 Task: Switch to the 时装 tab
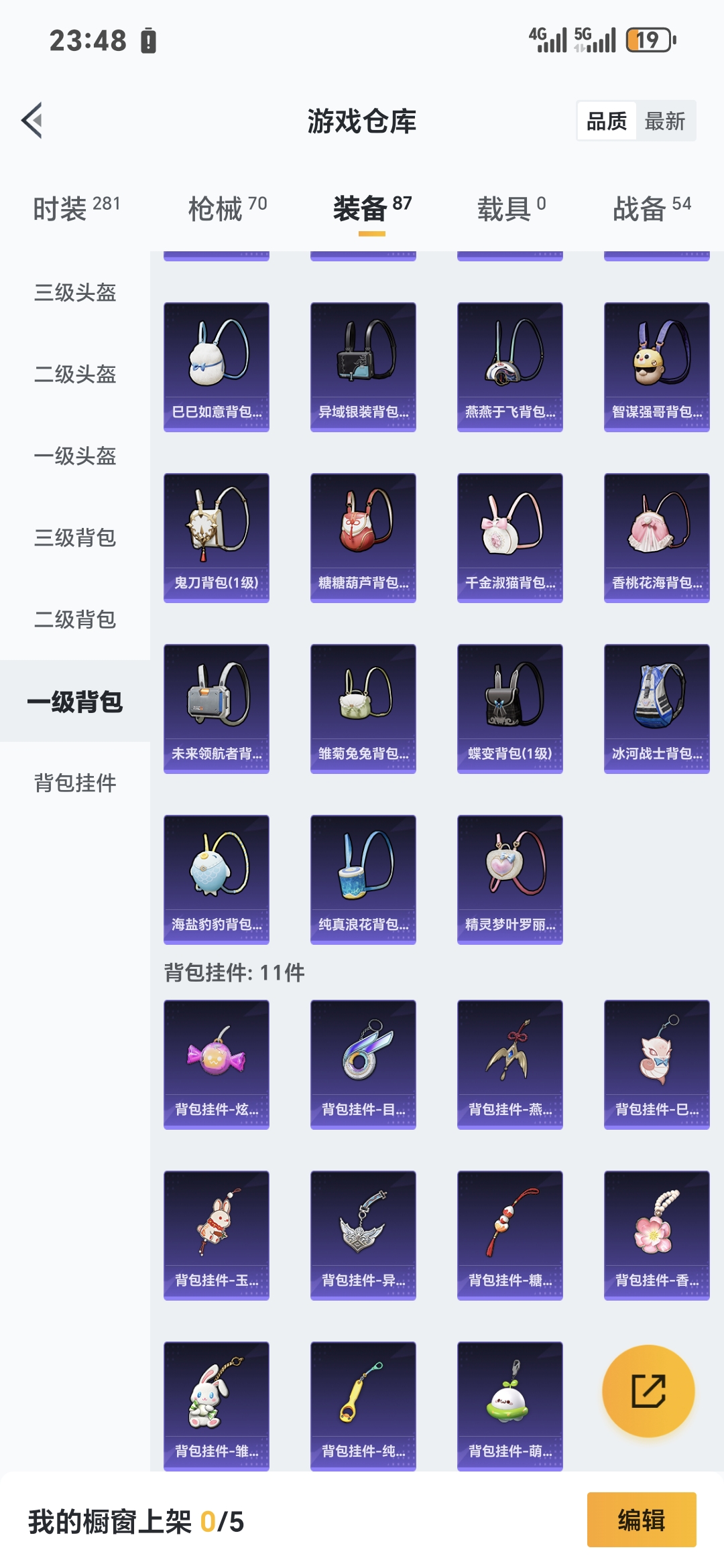coord(76,208)
